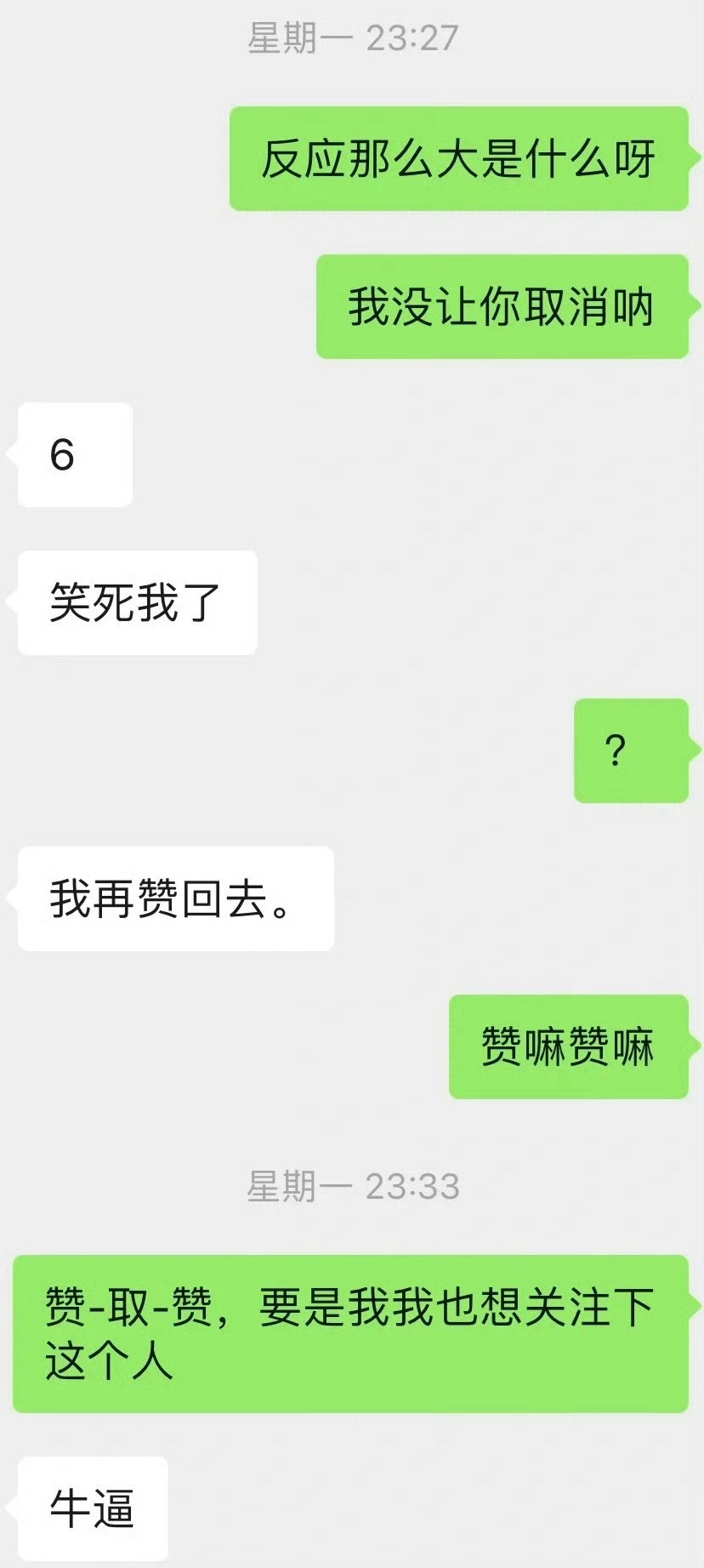Tap the message '笑死我了'

pyautogui.click(x=134, y=602)
